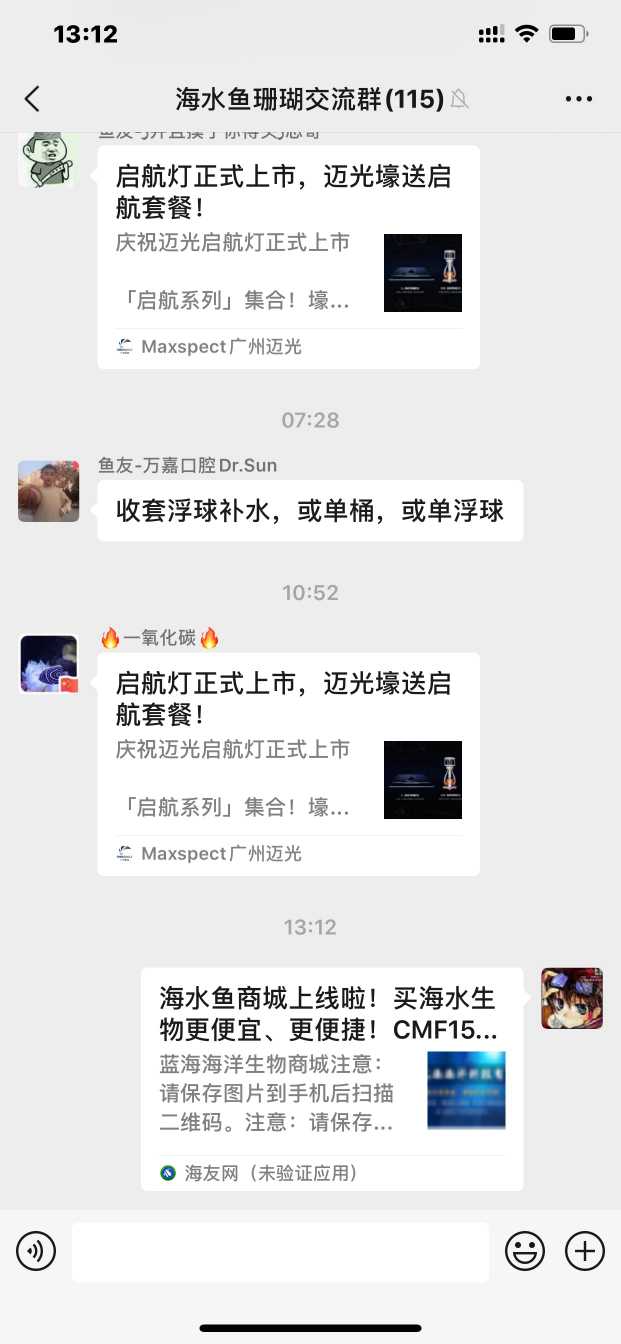The image size is (621, 1344).
Task: Open the plus attachments menu
Action: coord(585,1251)
